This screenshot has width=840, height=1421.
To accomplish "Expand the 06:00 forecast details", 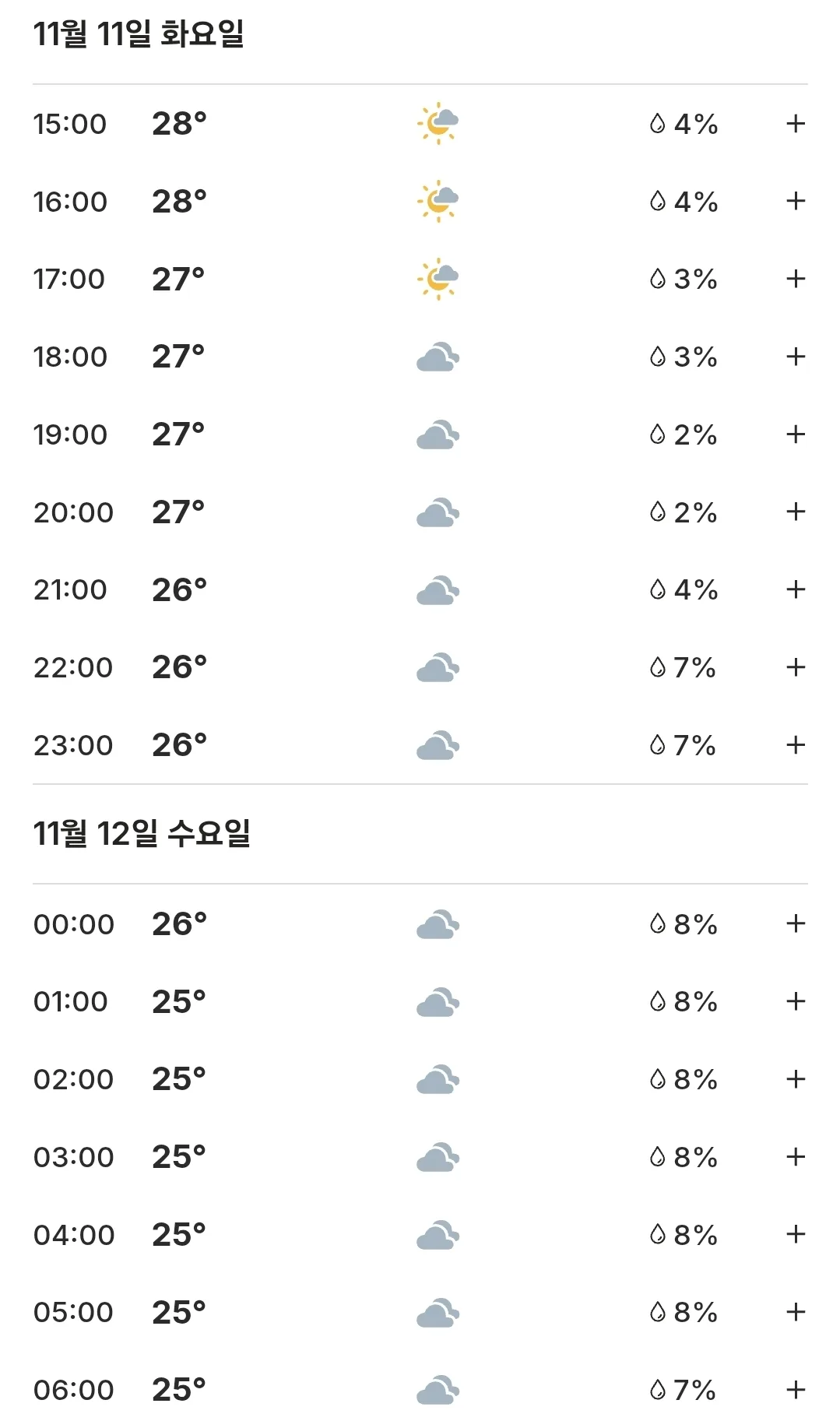I will click(795, 1389).
